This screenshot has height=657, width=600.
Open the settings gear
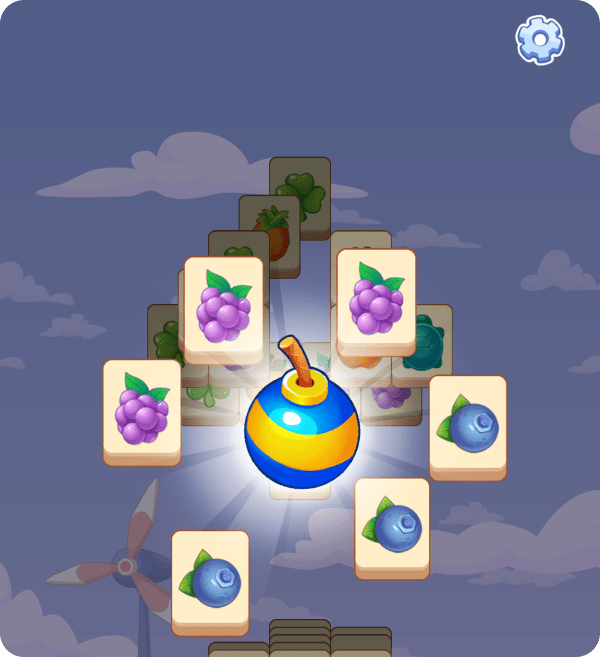[x=539, y=40]
